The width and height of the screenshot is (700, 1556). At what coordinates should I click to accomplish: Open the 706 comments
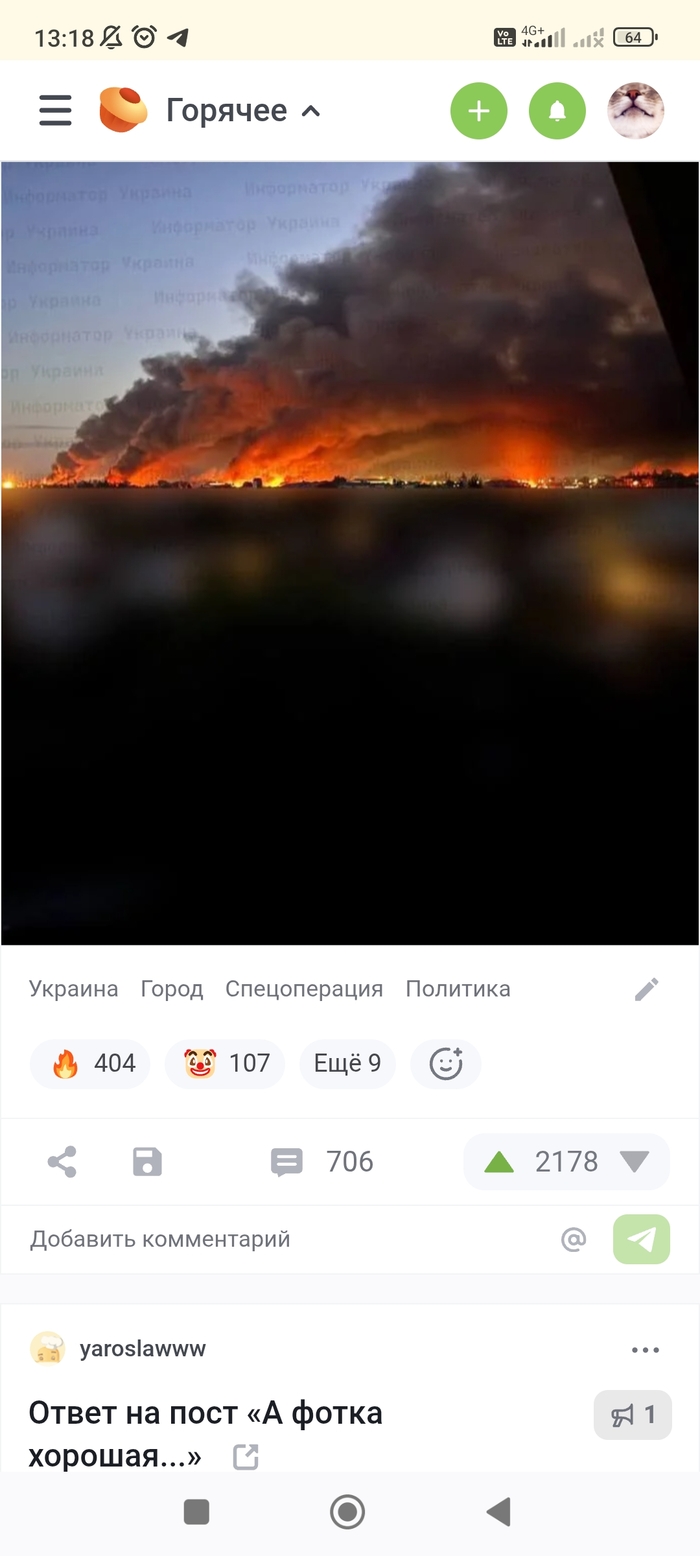point(322,1162)
